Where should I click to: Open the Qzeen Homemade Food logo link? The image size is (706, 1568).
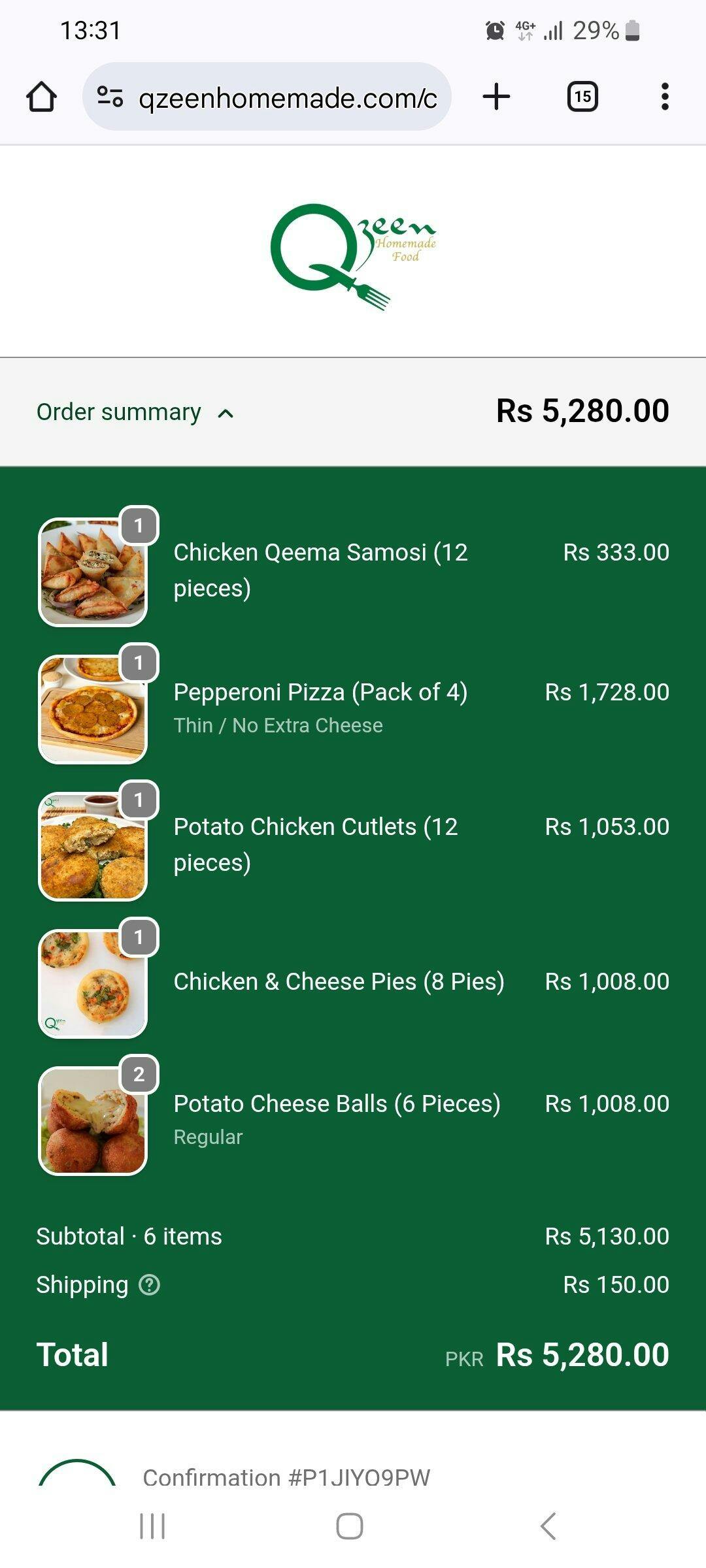point(353,255)
